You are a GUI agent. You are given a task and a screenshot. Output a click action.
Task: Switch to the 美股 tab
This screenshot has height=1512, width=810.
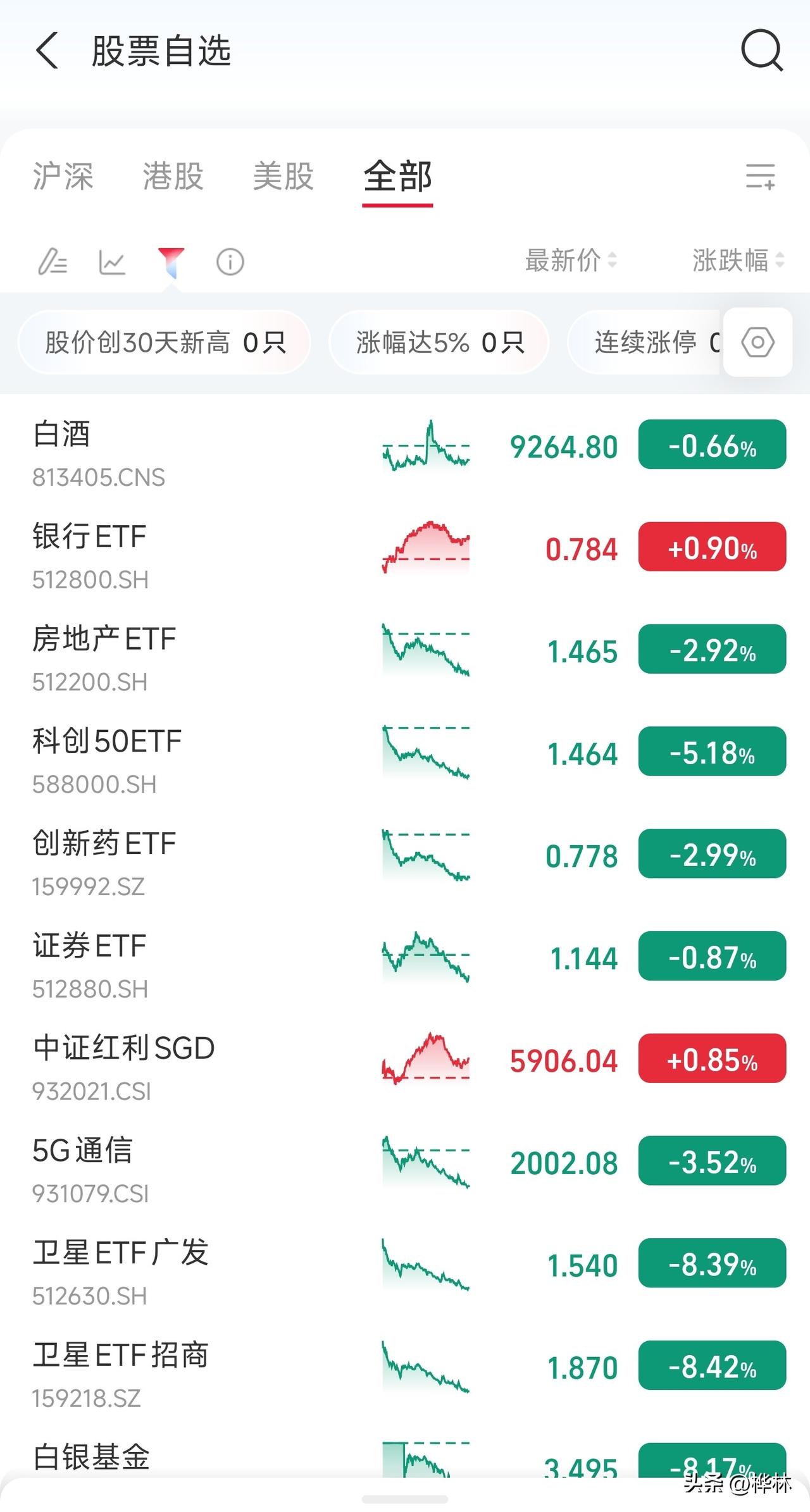283,178
